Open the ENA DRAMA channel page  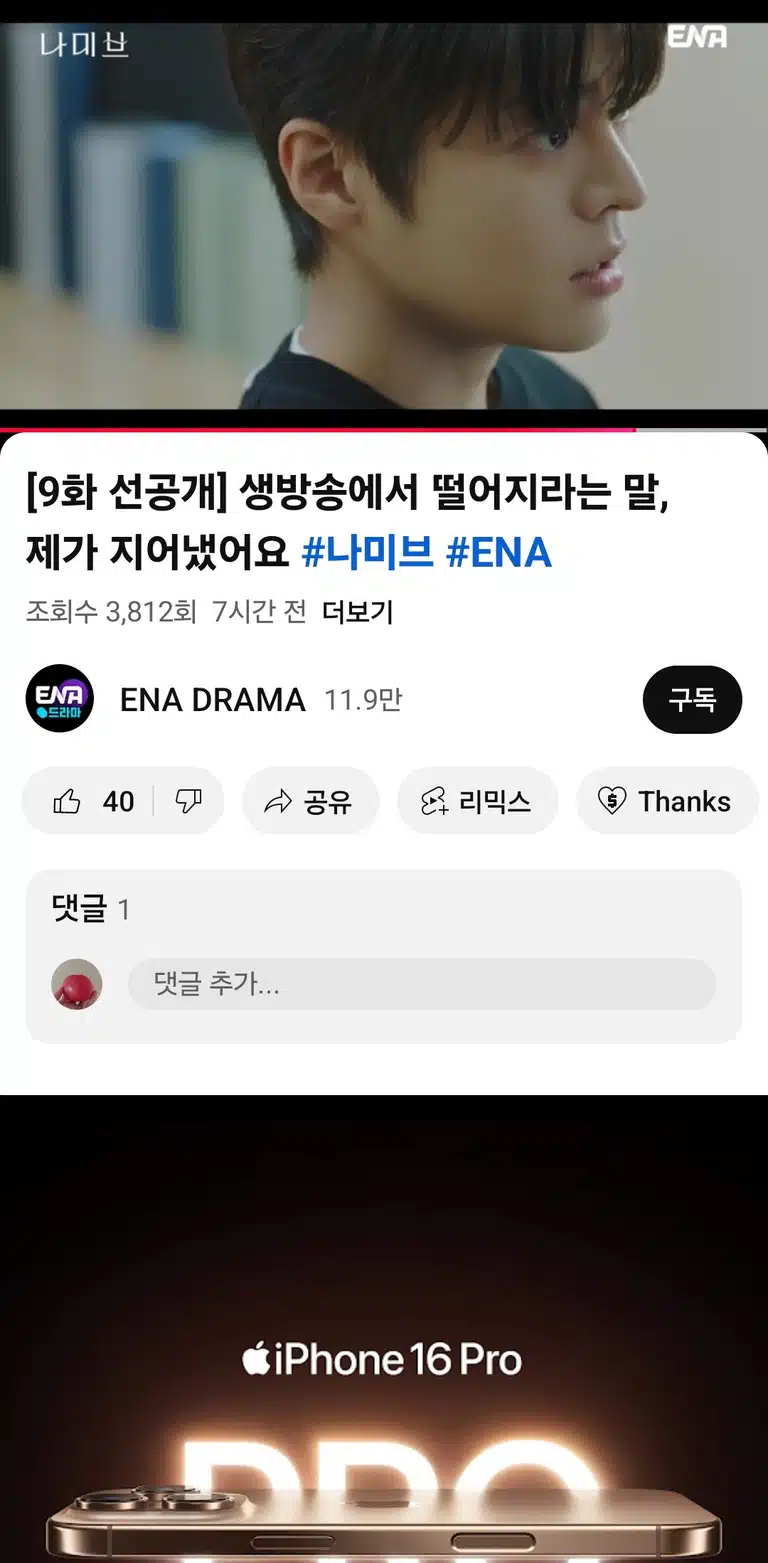pyautogui.click(x=212, y=699)
